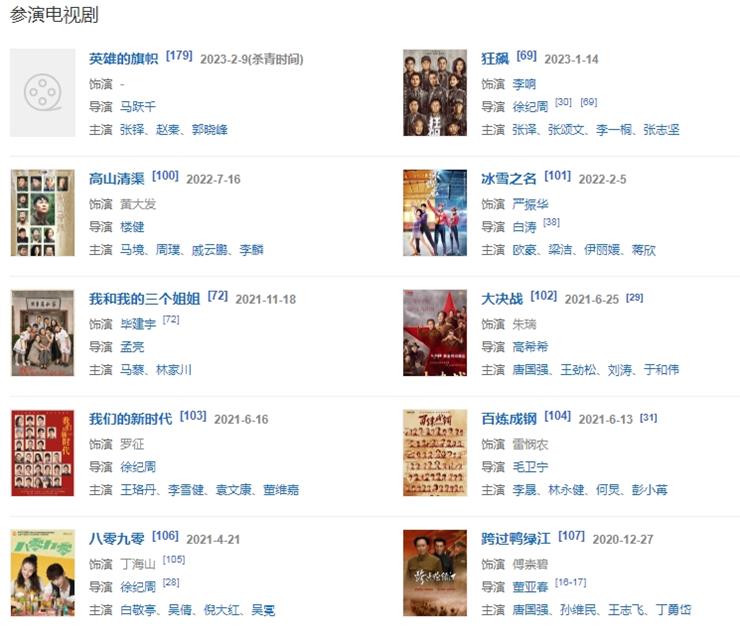Image resolution: width=740 pixels, height=636 pixels.
Task: Open the 跨过鸭绿江 title link
Action: [x=517, y=539]
